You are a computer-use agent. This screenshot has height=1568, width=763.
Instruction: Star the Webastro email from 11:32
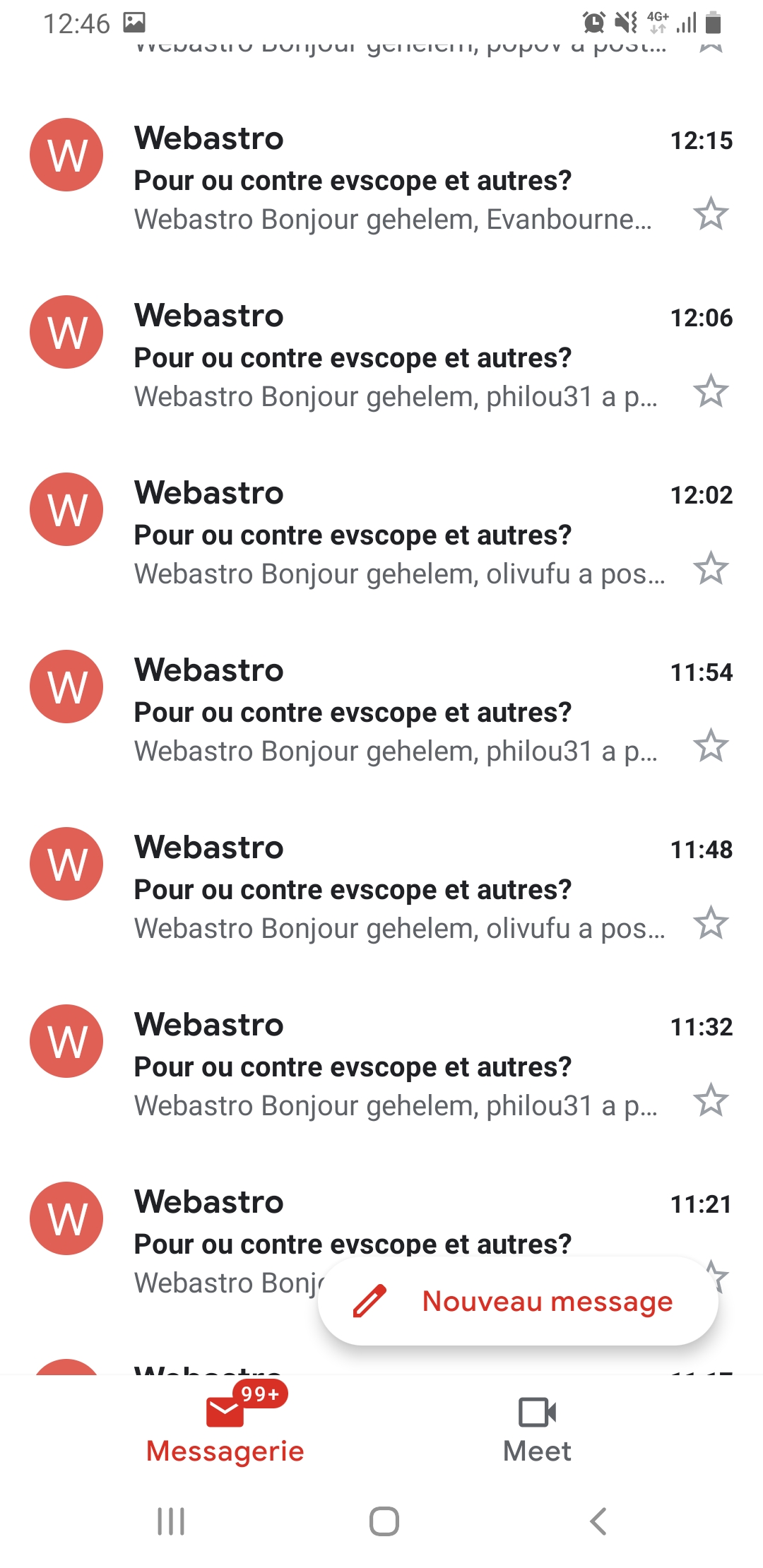(710, 1100)
